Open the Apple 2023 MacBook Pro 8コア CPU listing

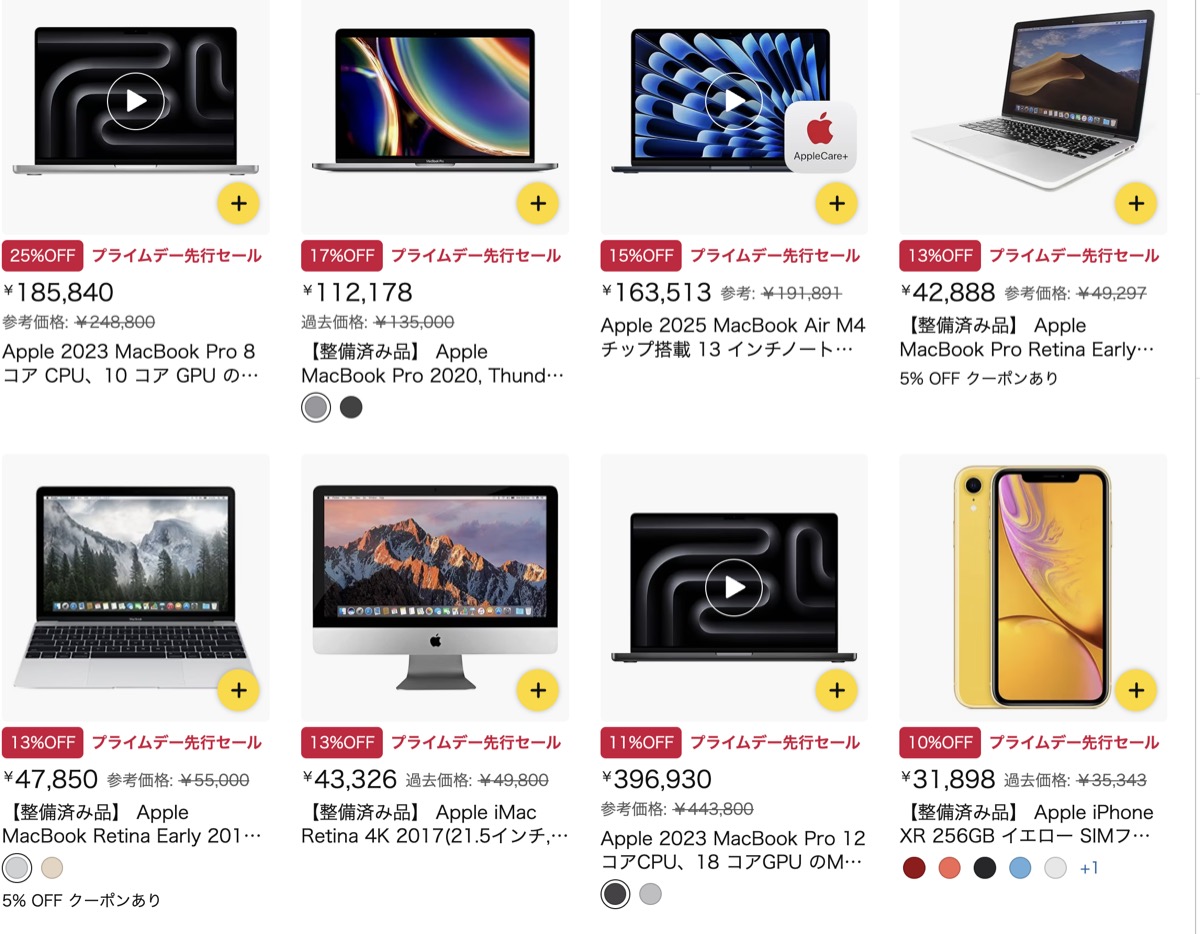[130, 364]
